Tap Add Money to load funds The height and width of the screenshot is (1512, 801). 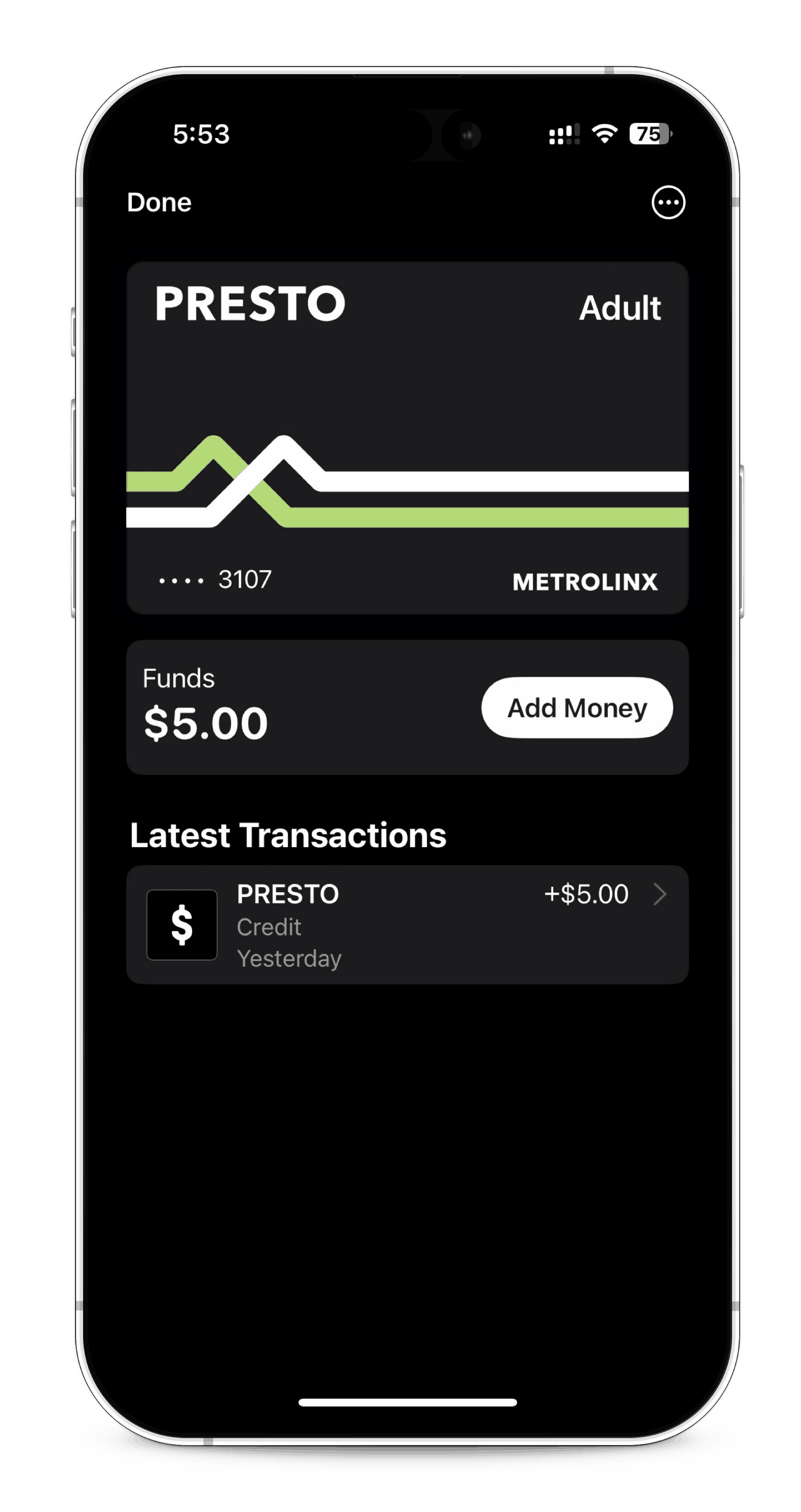click(x=577, y=708)
